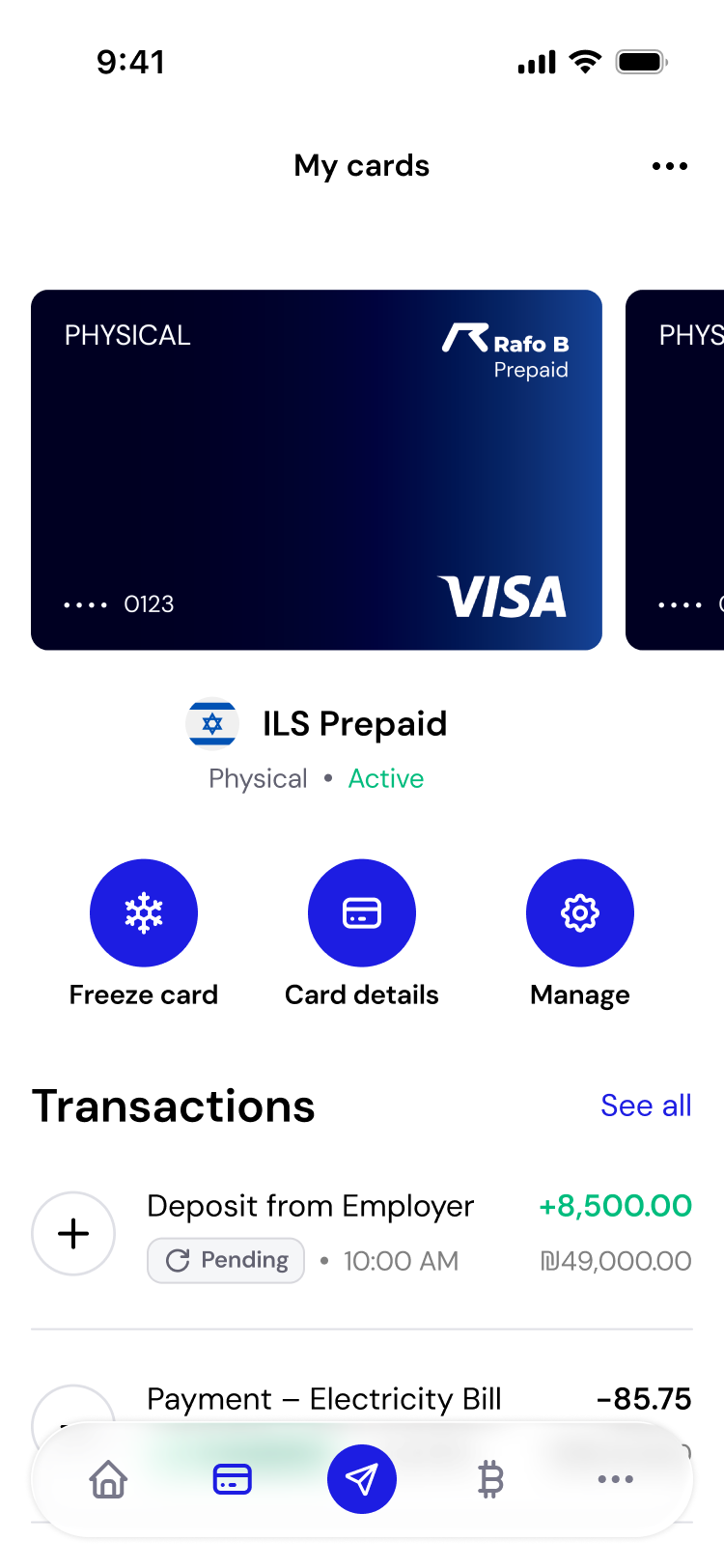Open the Bitcoin crypto tab

pos(490,1479)
